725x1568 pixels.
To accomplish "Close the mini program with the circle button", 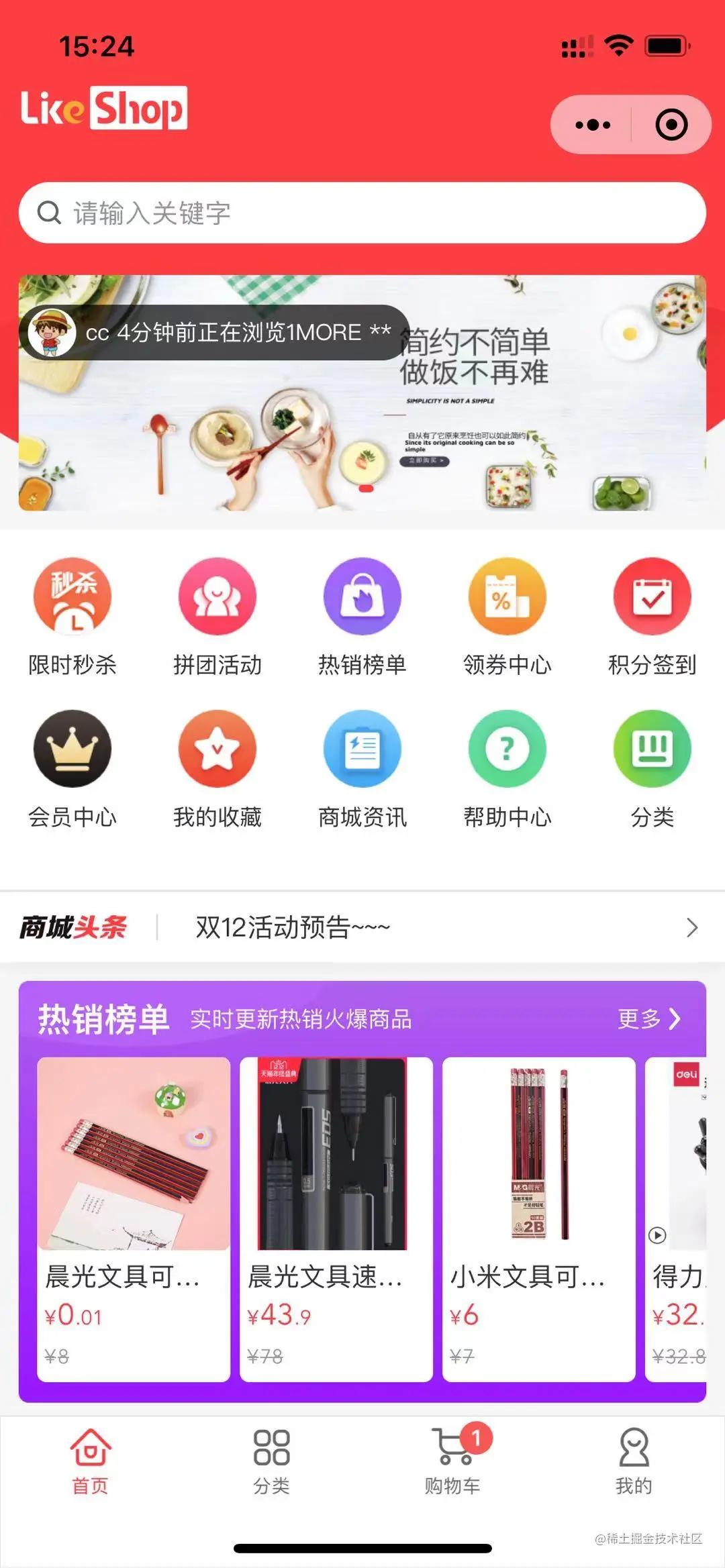I will click(x=671, y=125).
